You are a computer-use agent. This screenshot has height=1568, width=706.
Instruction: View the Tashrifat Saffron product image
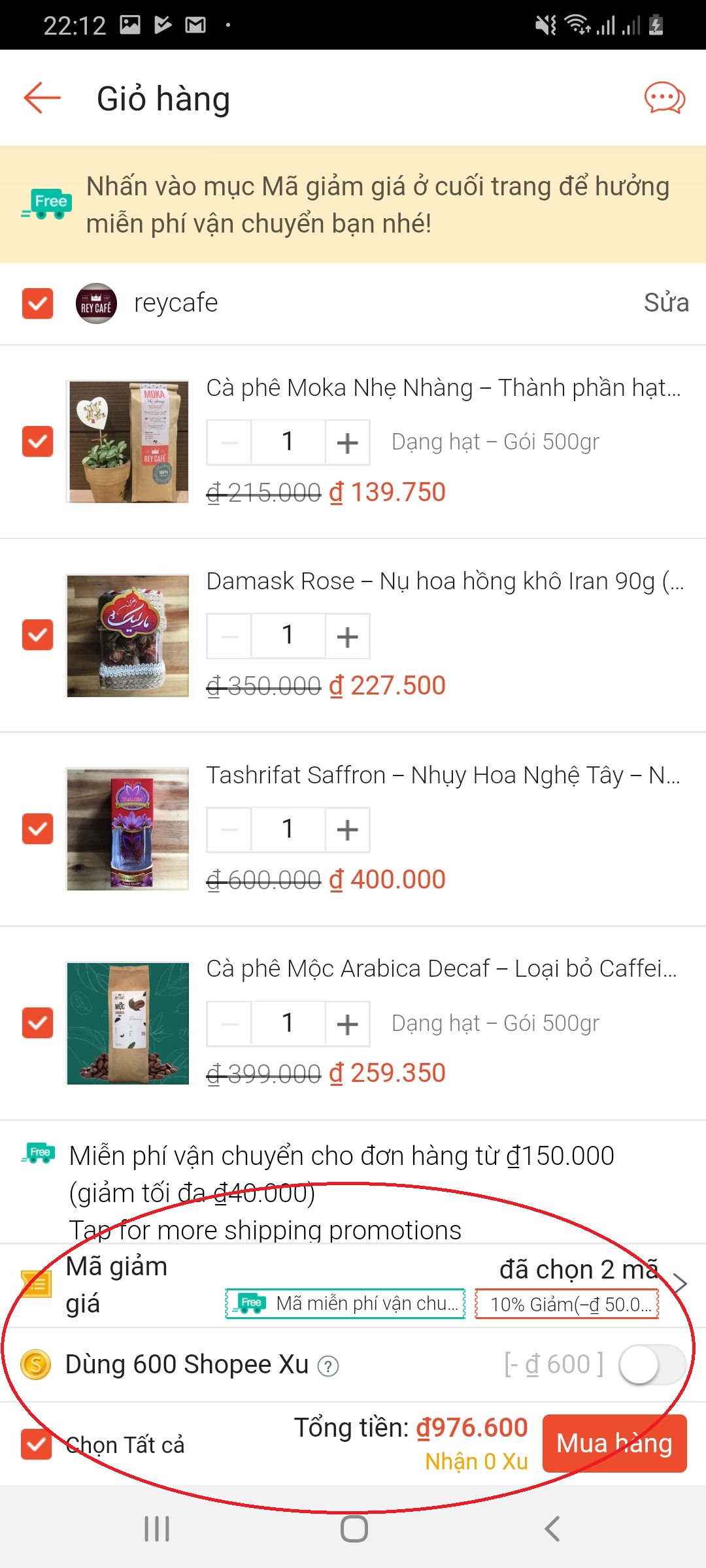127,829
